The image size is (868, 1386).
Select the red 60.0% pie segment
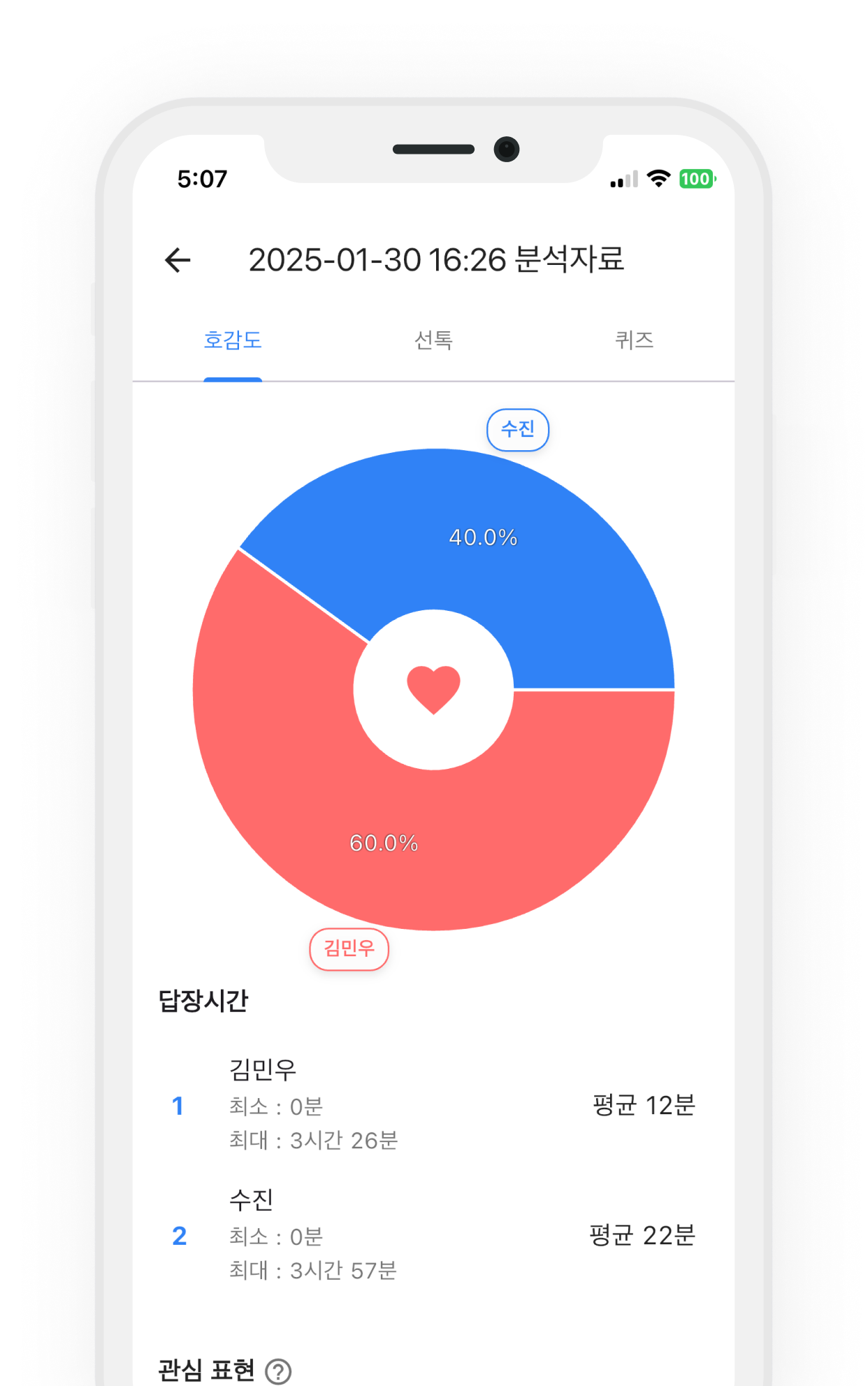pos(384,843)
